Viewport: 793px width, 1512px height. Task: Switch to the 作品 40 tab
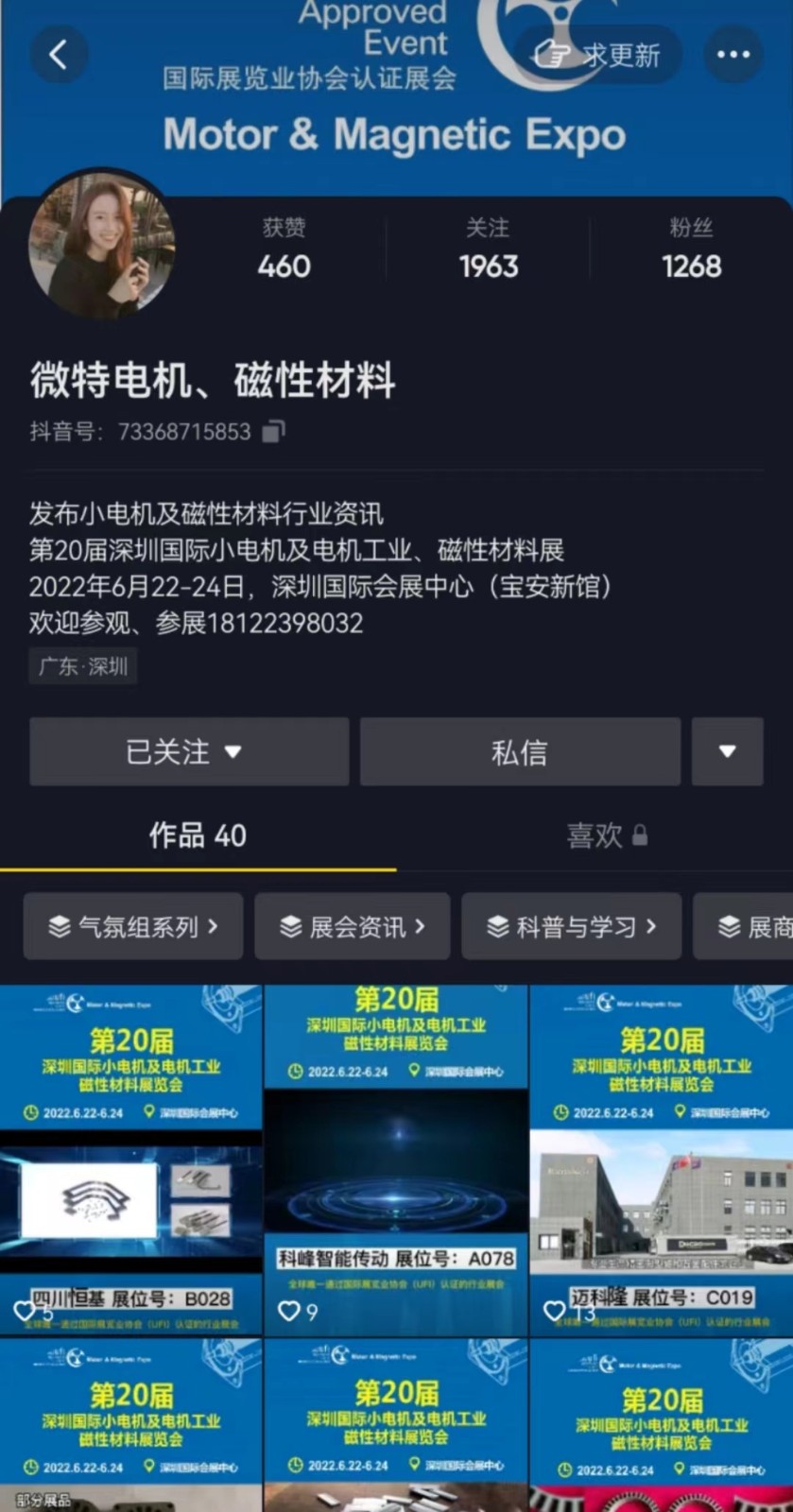click(198, 835)
